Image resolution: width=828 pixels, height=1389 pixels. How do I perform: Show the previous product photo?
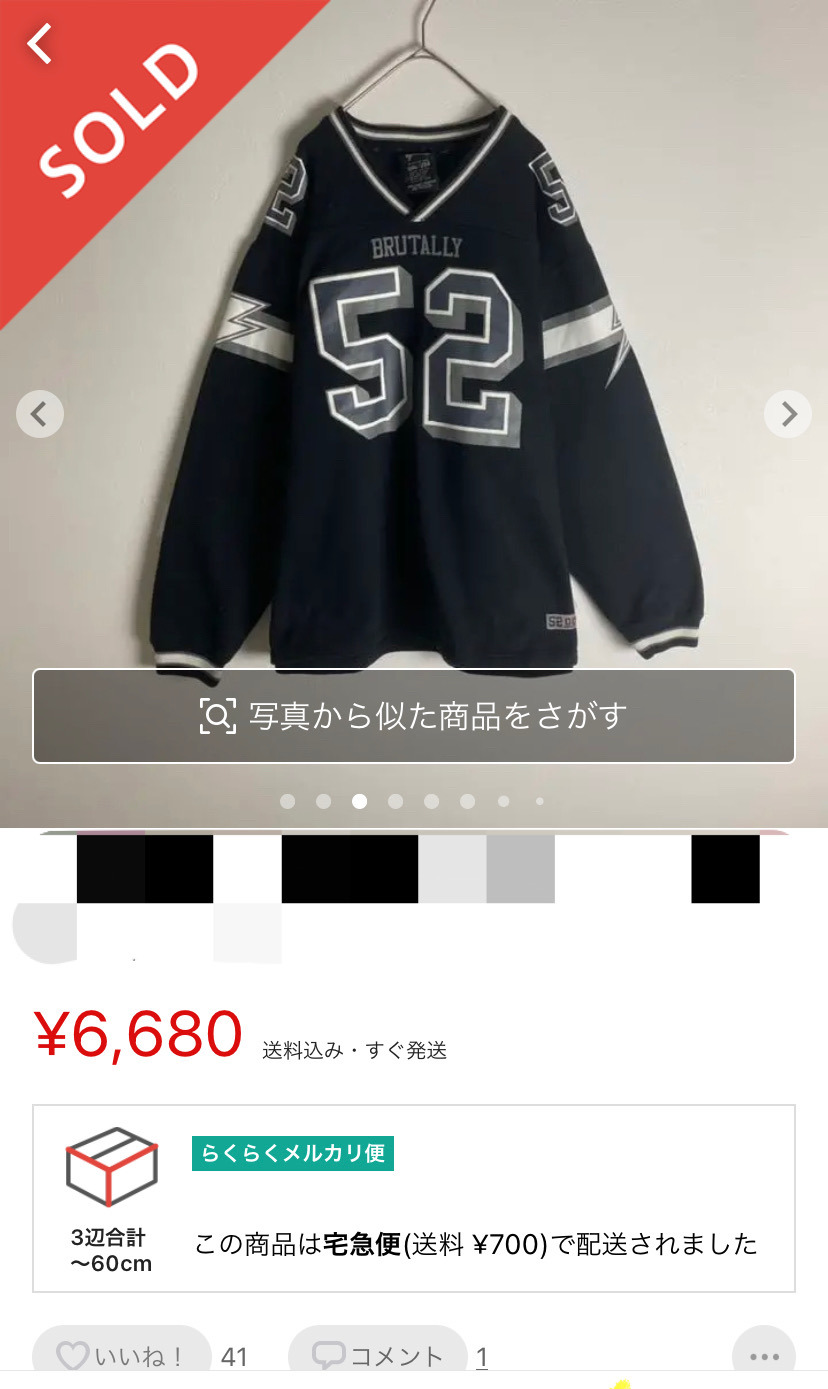[40, 414]
